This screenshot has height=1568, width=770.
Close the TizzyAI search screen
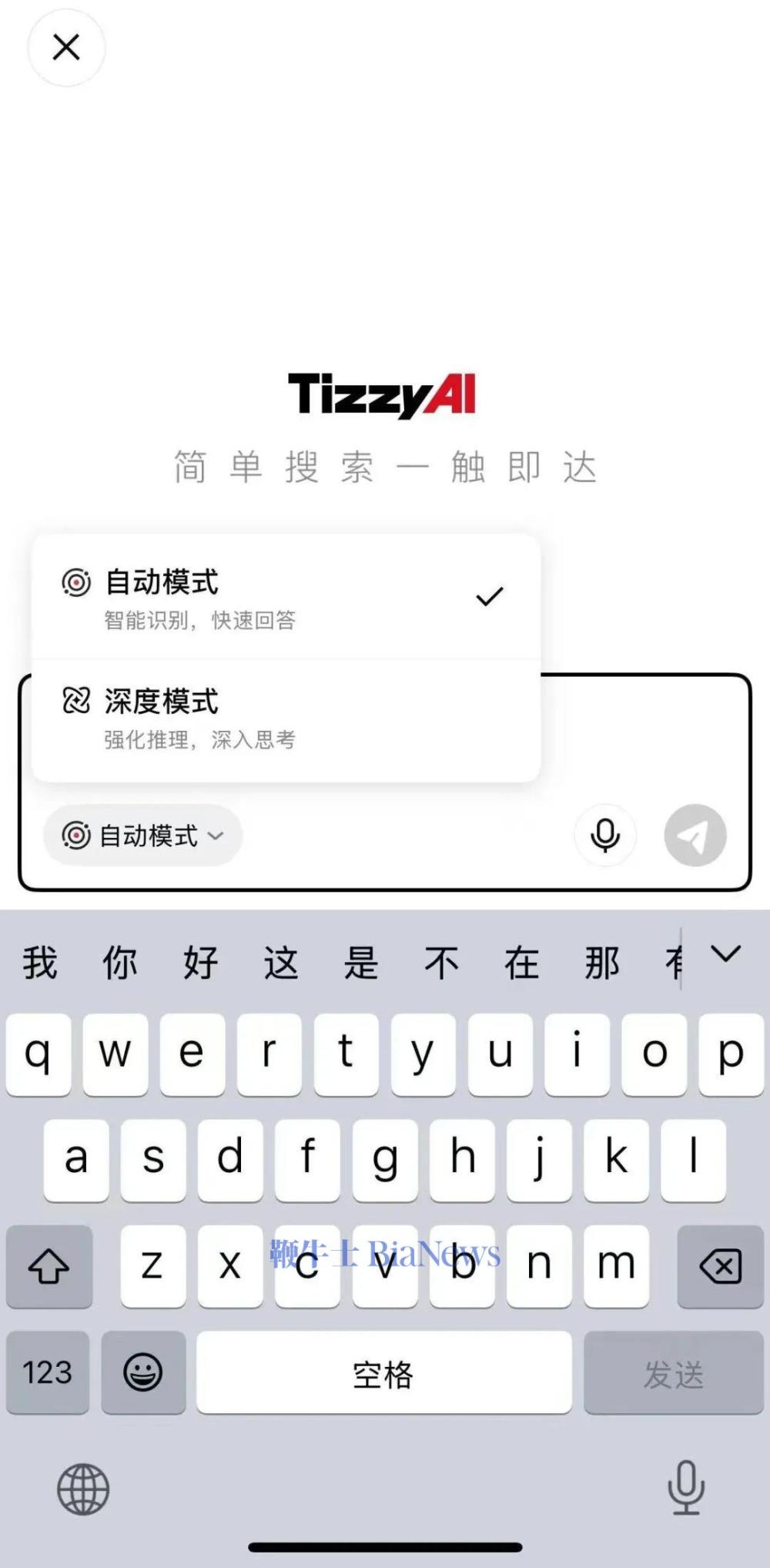(66, 48)
